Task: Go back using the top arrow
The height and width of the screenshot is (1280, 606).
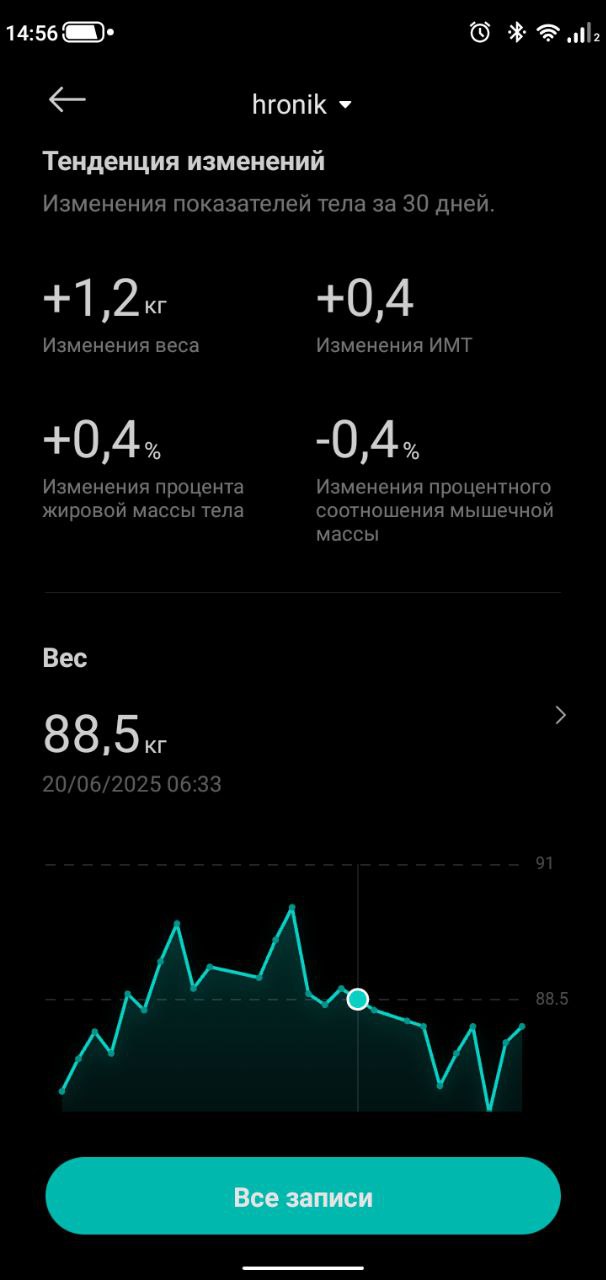Action: point(67,99)
